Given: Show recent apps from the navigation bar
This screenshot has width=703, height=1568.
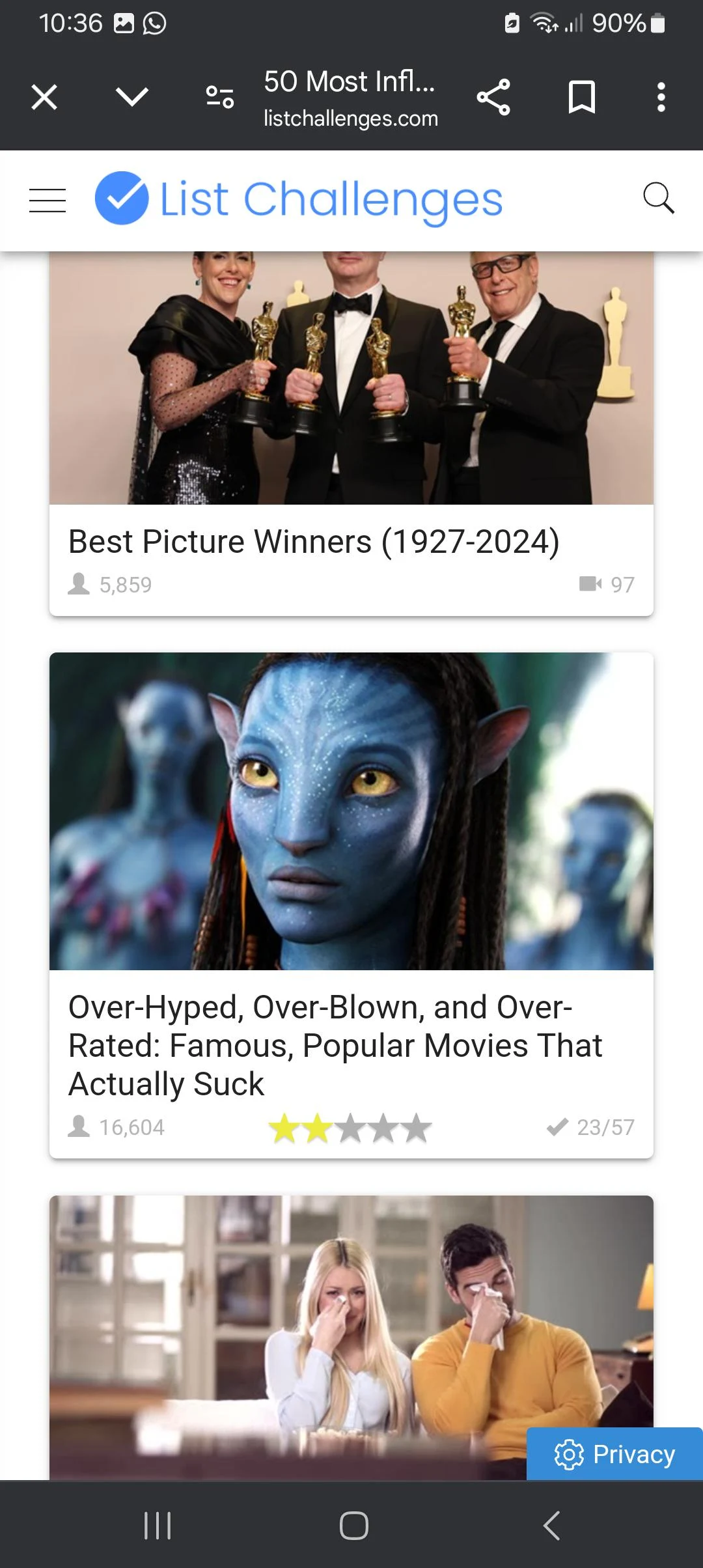Looking at the screenshot, I should 157,1526.
